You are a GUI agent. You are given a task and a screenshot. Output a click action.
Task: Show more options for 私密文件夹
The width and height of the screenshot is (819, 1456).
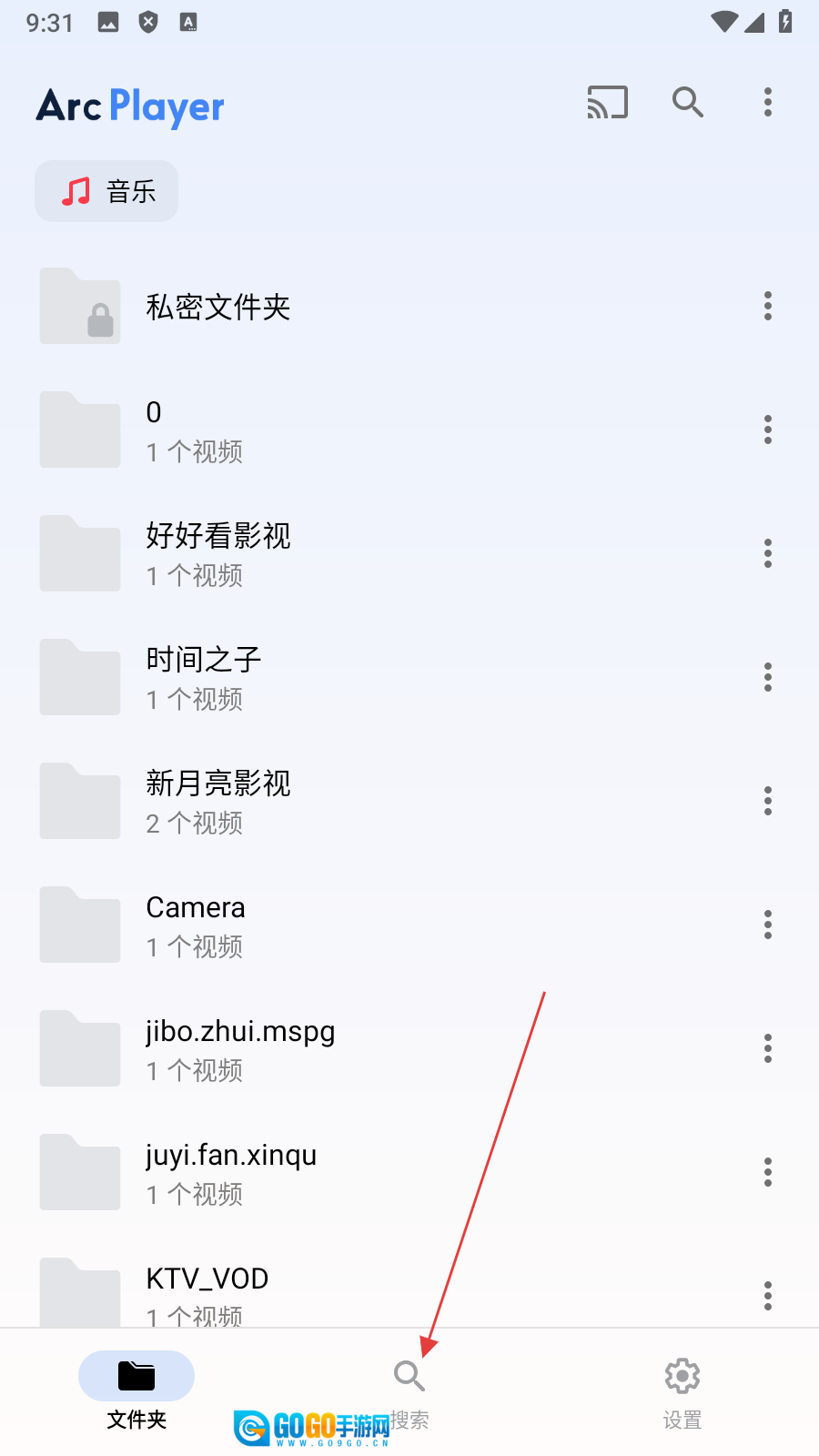[x=768, y=307]
